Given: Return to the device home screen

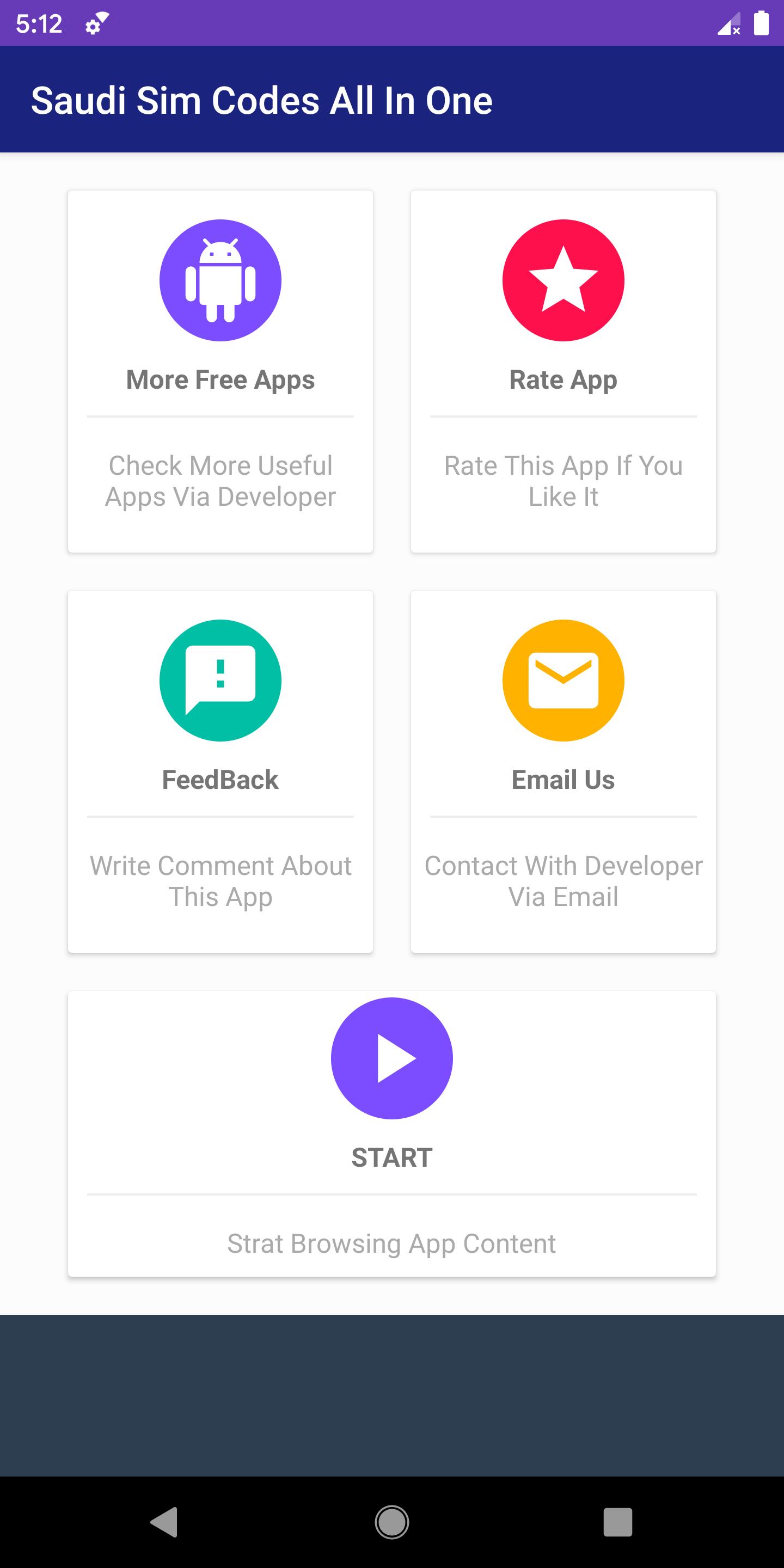Looking at the screenshot, I should click(391, 1522).
